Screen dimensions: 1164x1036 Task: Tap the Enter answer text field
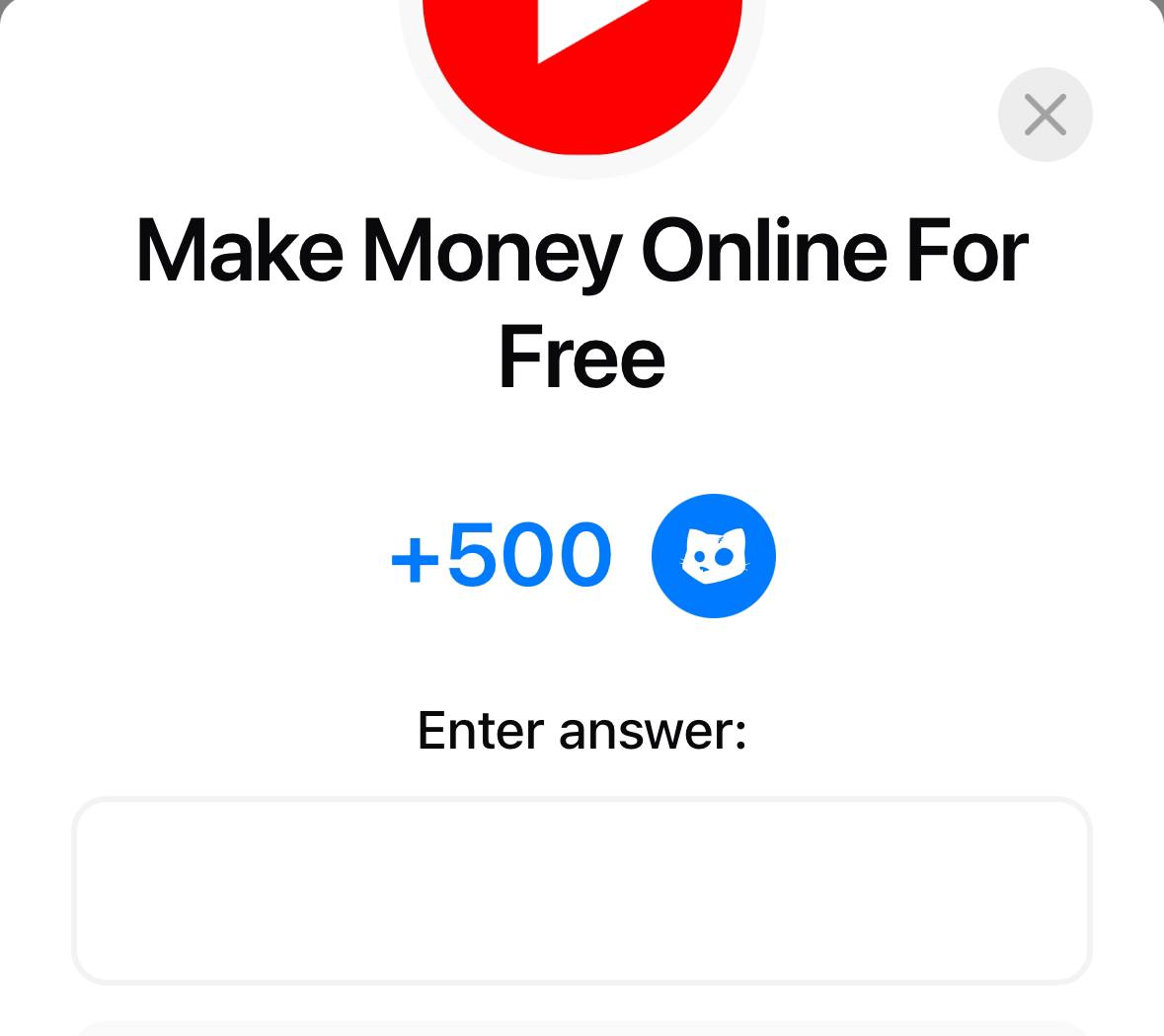[x=582, y=890]
